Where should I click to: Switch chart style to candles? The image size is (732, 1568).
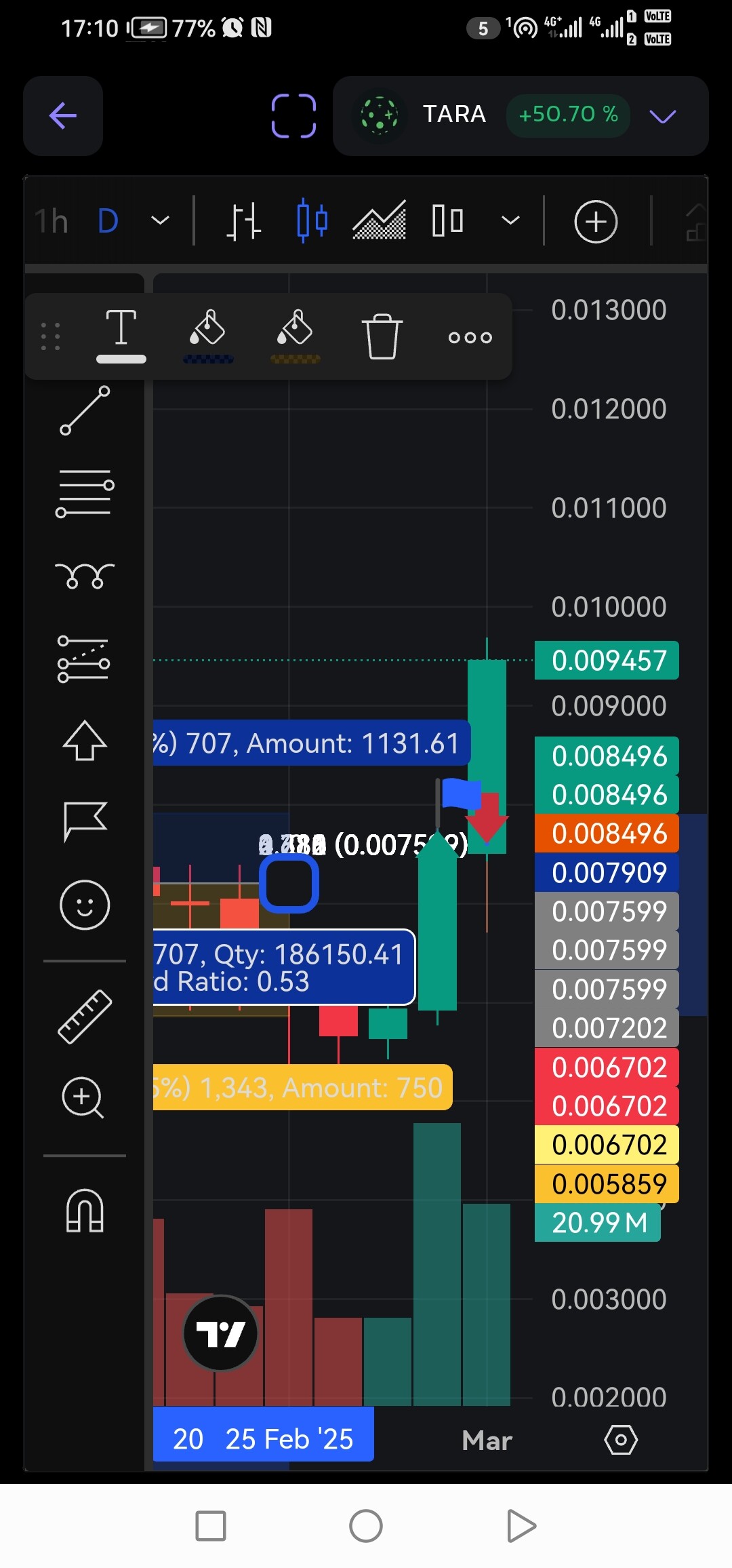click(312, 221)
